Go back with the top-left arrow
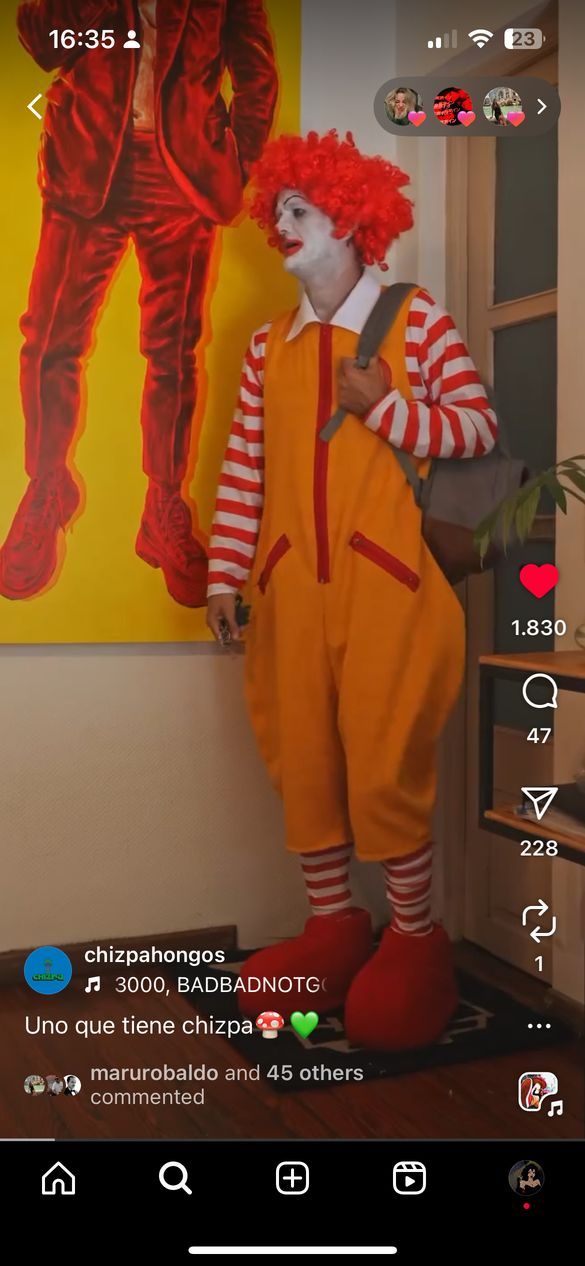Image resolution: width=585 pixels, height=1266 pixels. point(35,106)
